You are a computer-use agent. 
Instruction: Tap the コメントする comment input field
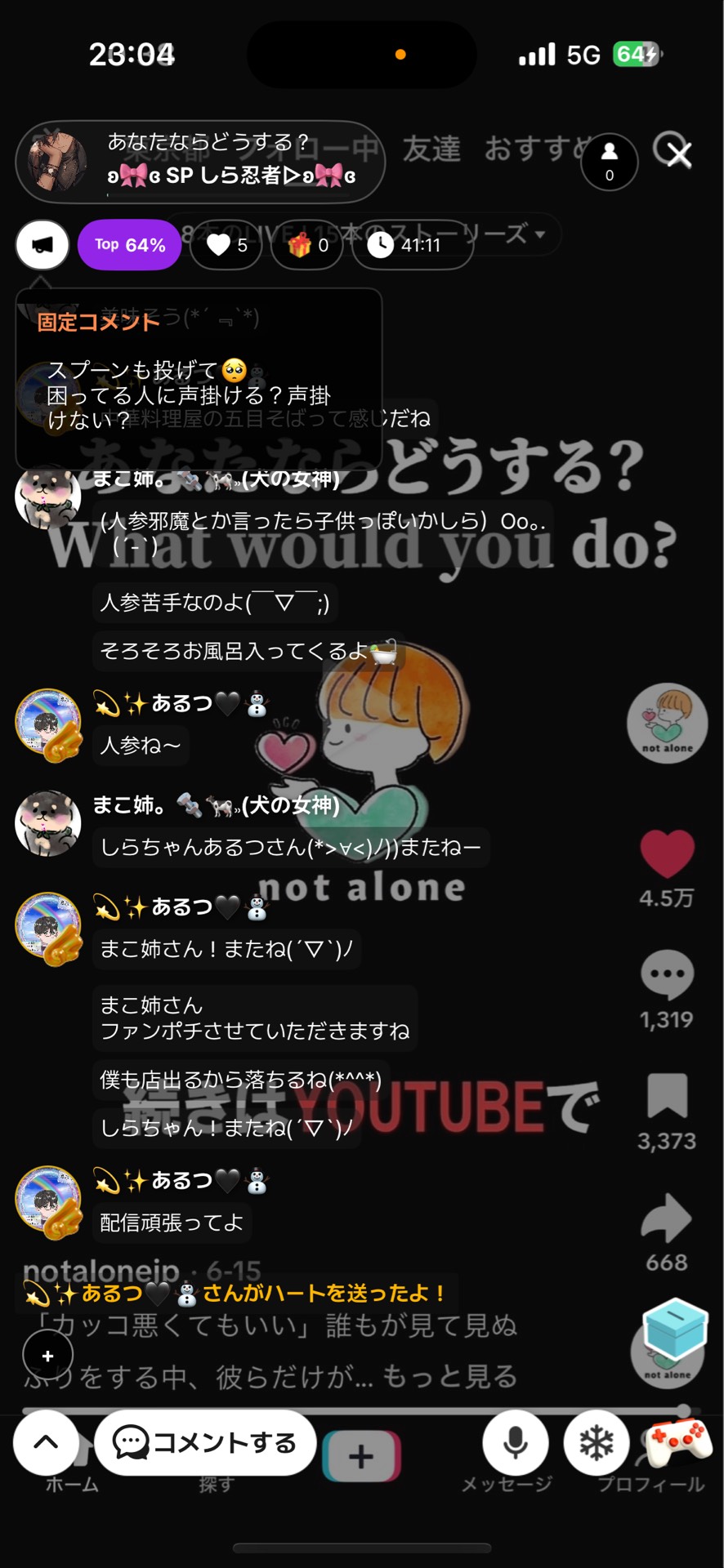click(x=207, y=1443)
